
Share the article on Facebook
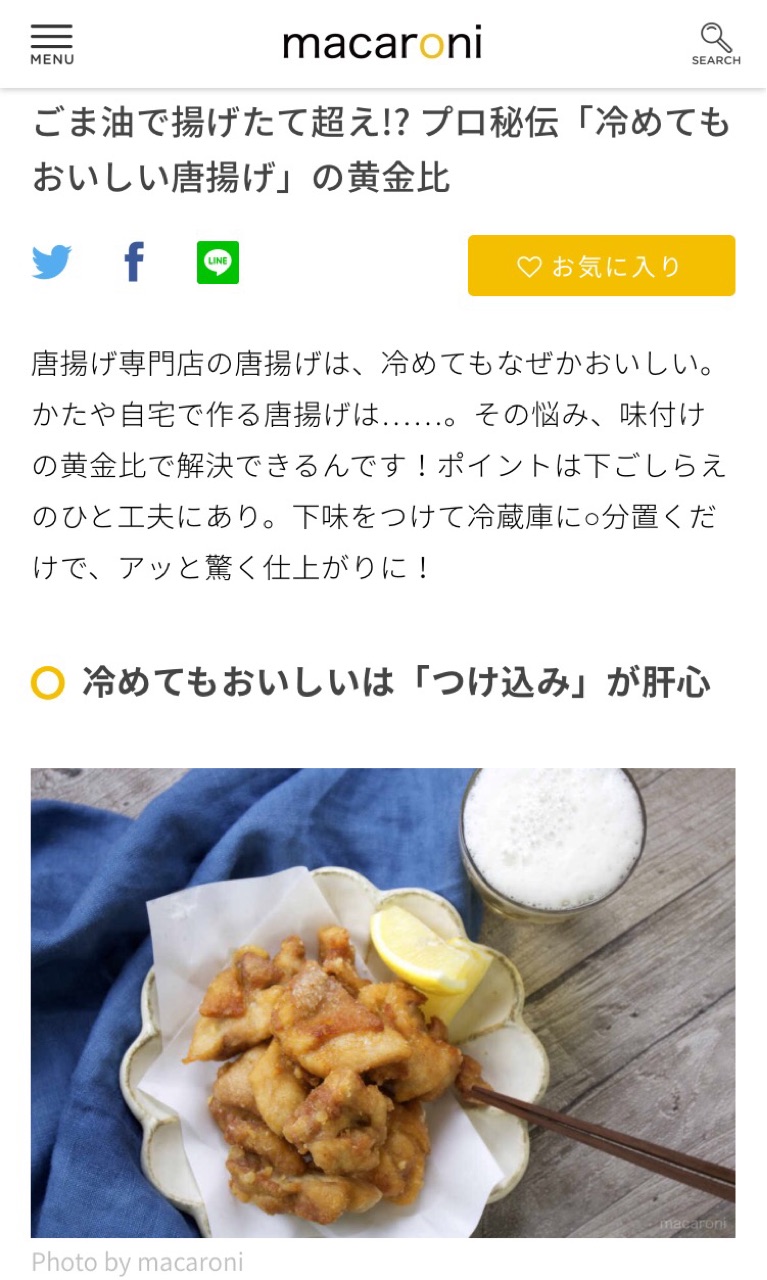134,262
